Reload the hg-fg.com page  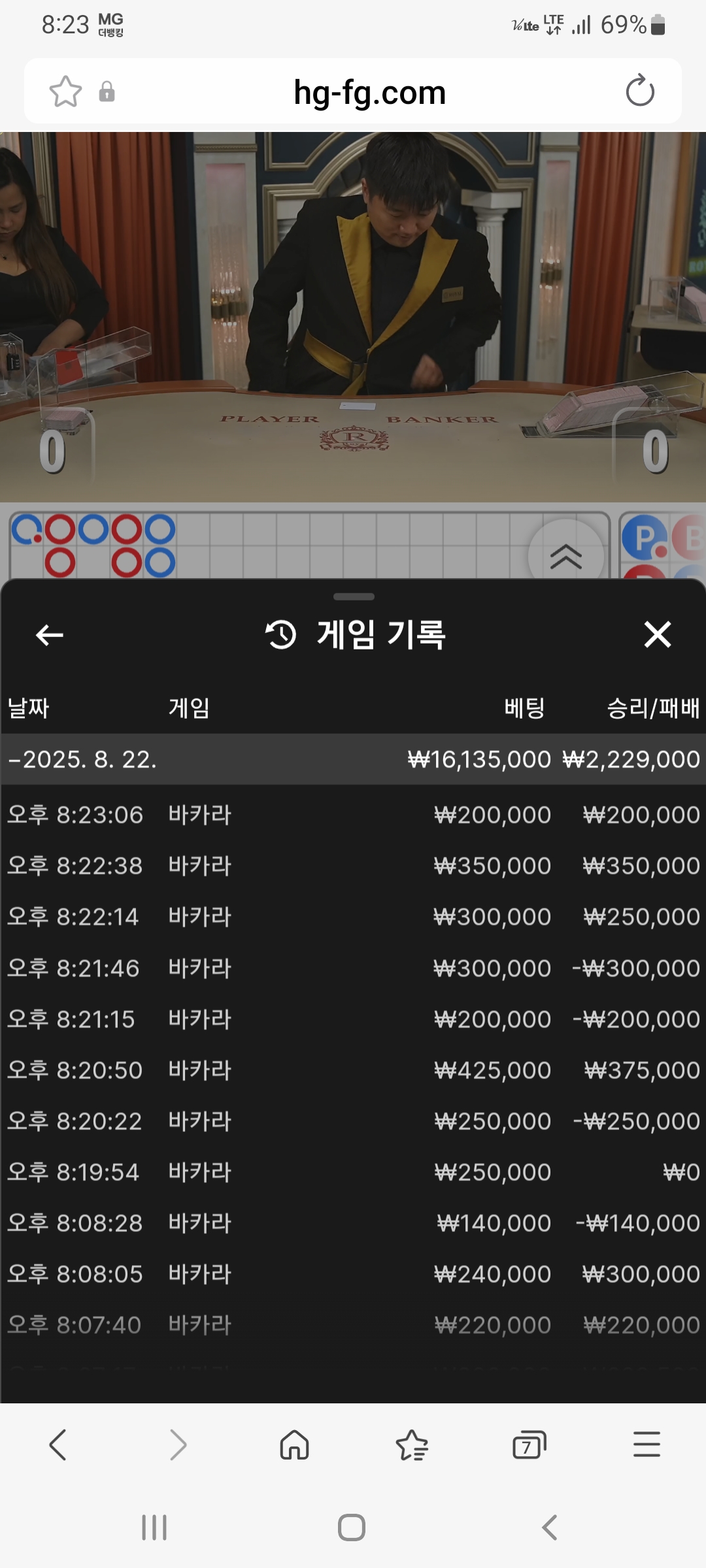tap(639, 91)
